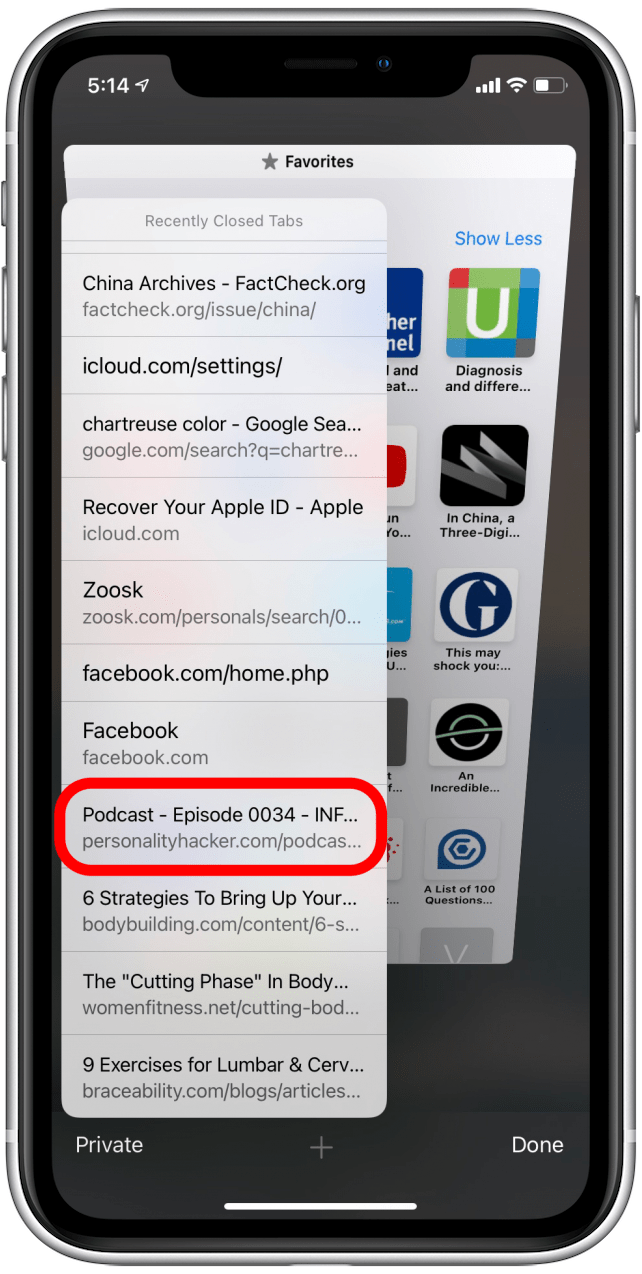Reopen the Zoosk closed tab

point(224,602)
